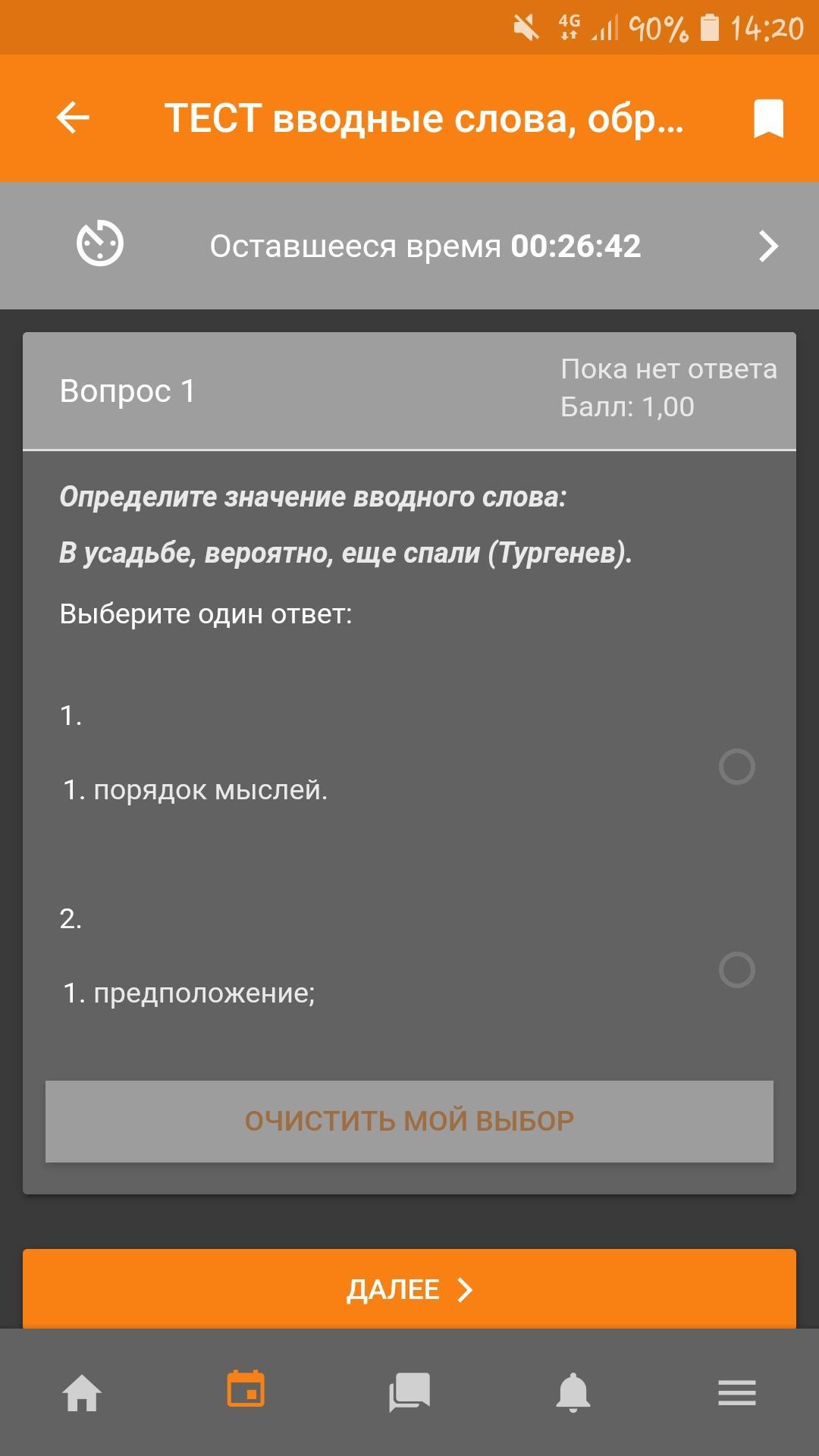This screenshot has height=1456, width=819.
Task: Choose answer "предположение"
Action: tap(736, 970)
